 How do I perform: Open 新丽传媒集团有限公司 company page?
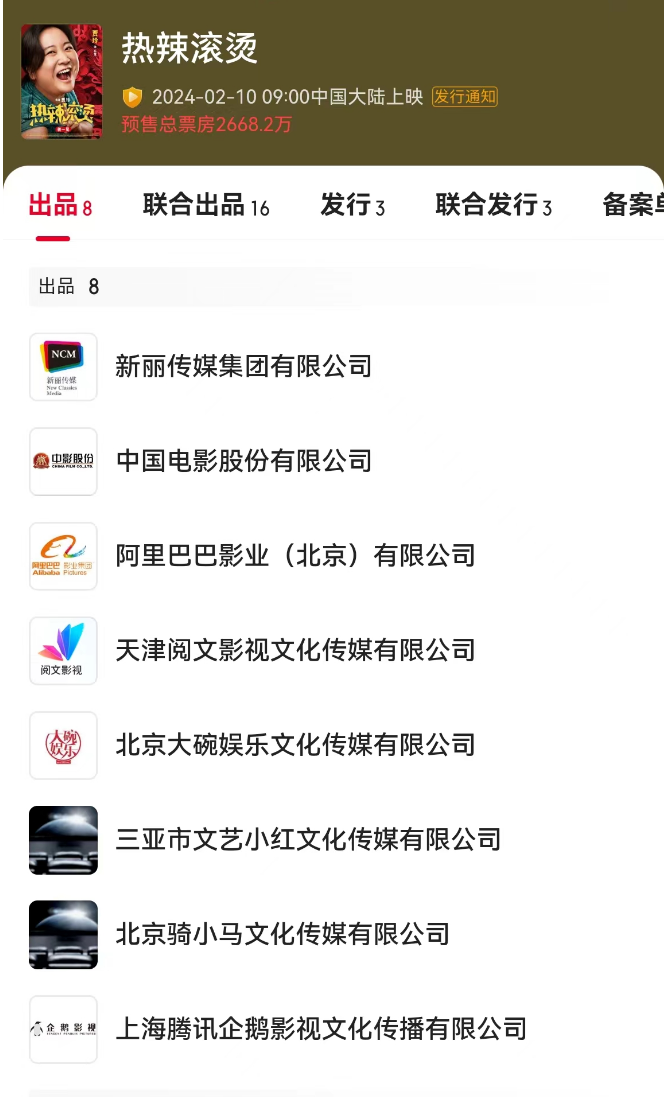coord(243,367)
